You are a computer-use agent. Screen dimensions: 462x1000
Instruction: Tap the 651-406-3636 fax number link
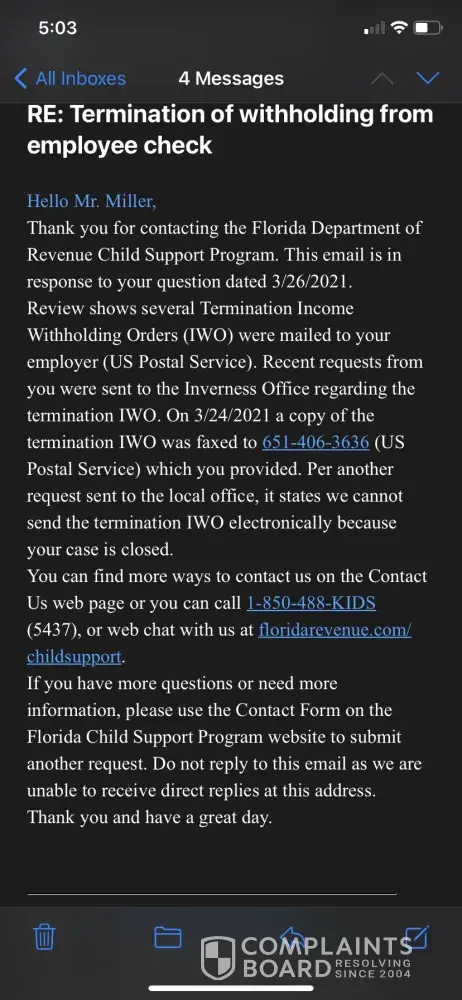click(x=315, y=442)
